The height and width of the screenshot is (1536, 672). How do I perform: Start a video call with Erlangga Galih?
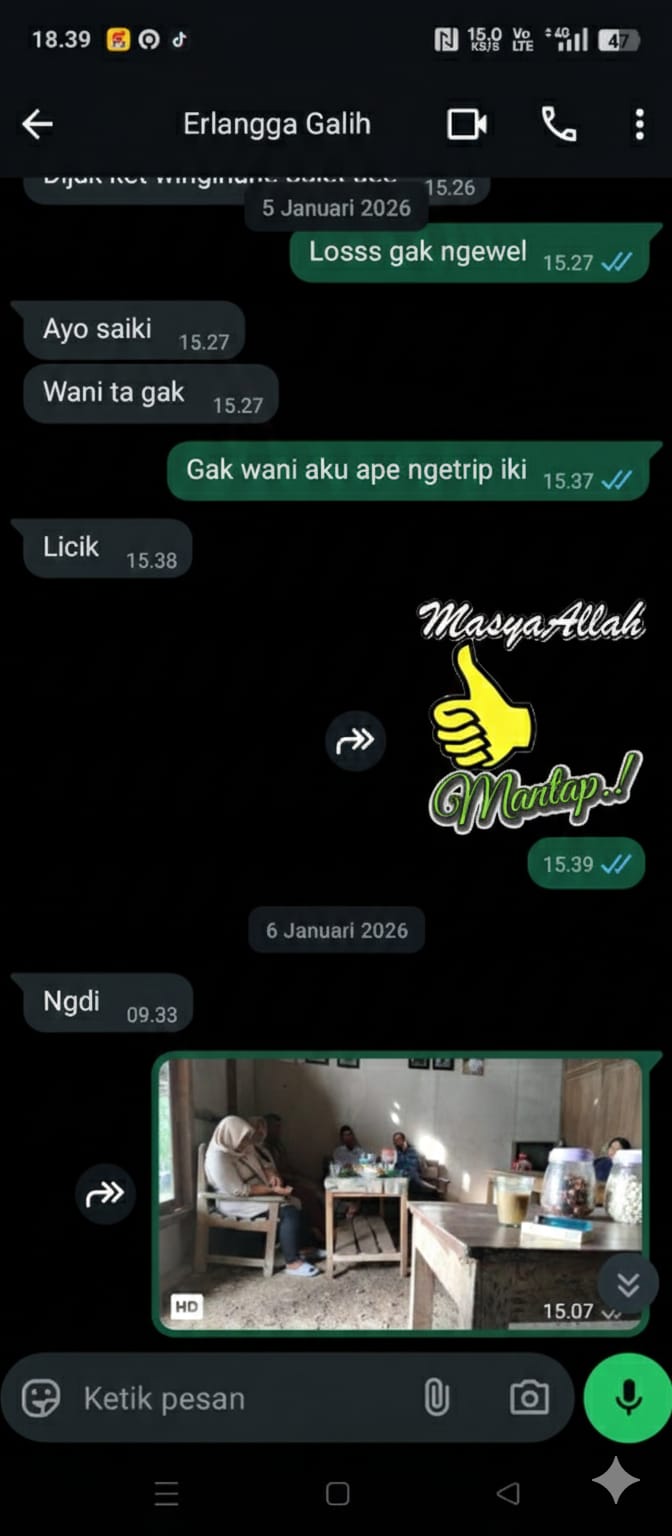click(x=466, y=124)
